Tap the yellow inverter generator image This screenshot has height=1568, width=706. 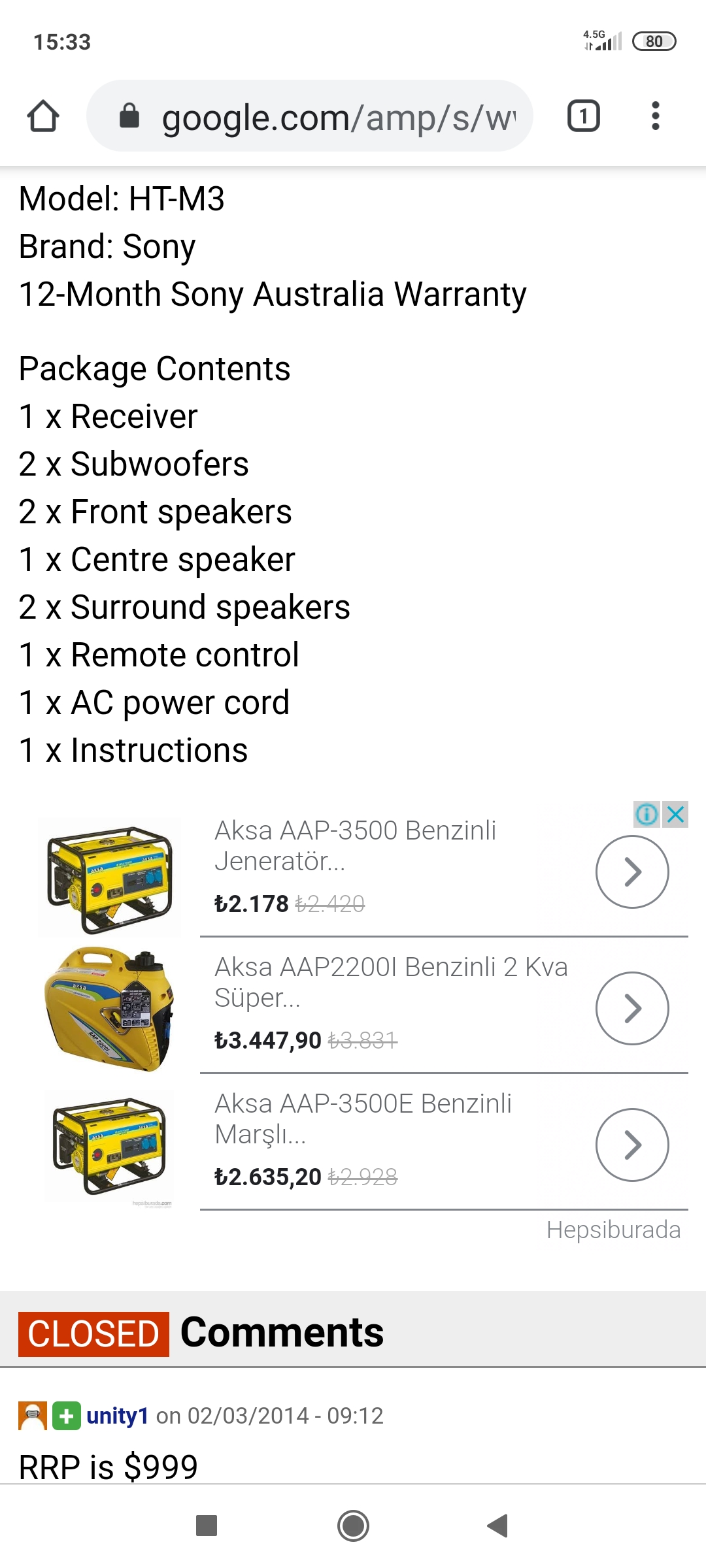click(109, 1009)
